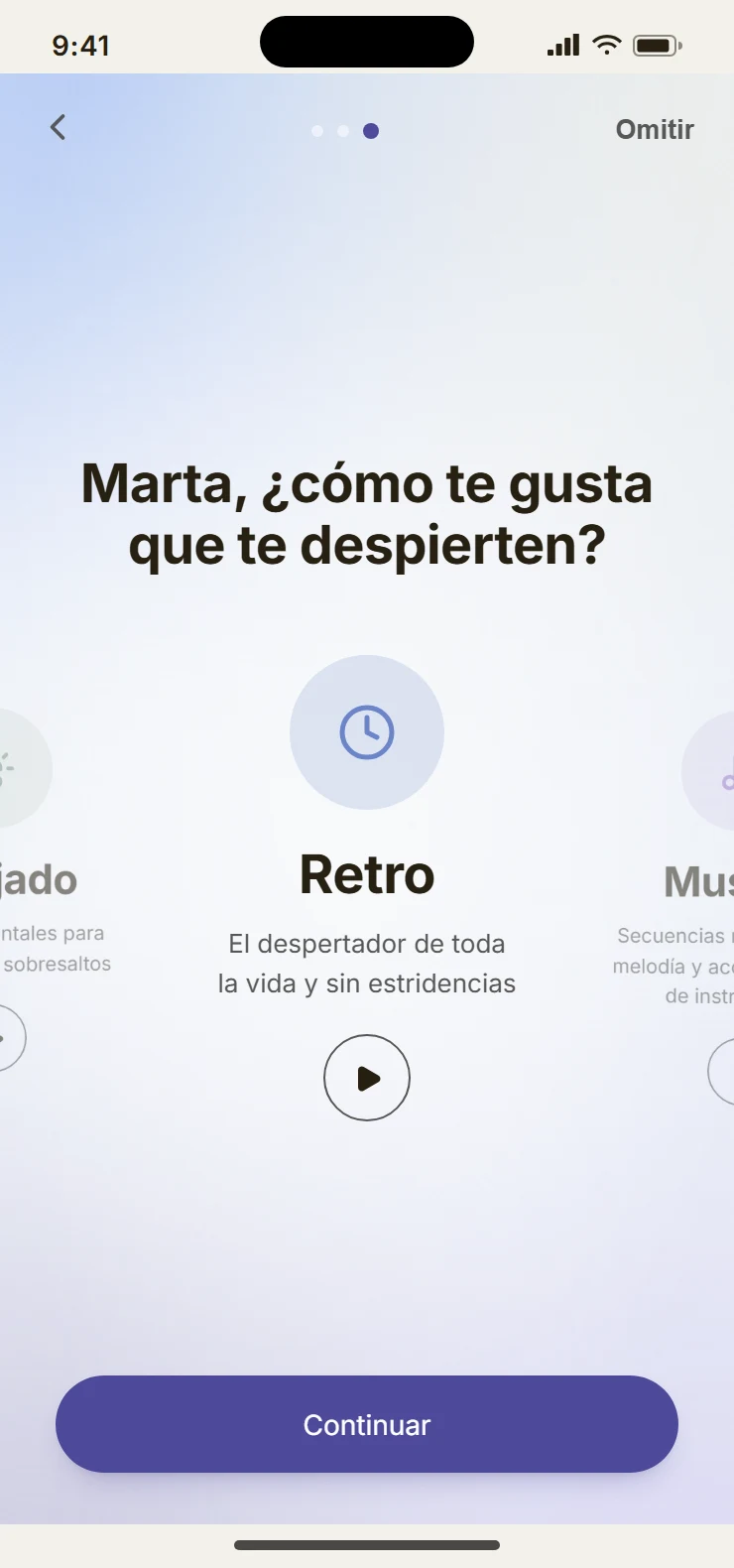Tap Omitir to skip onboarding

(x=655, y=129)
